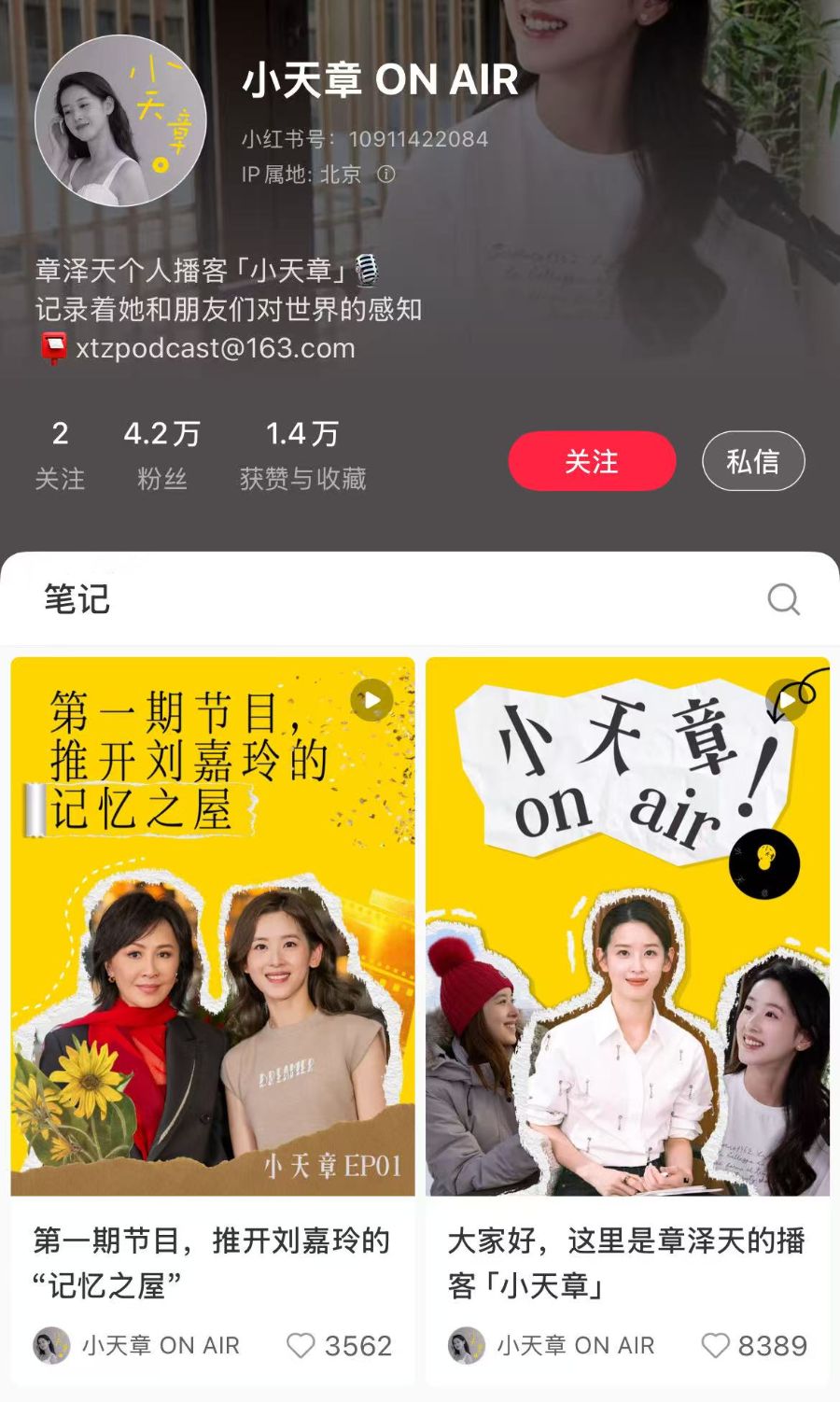Like the note with 3562 likes
This screenshot has width=840, height=1402.
[301, 1345]
